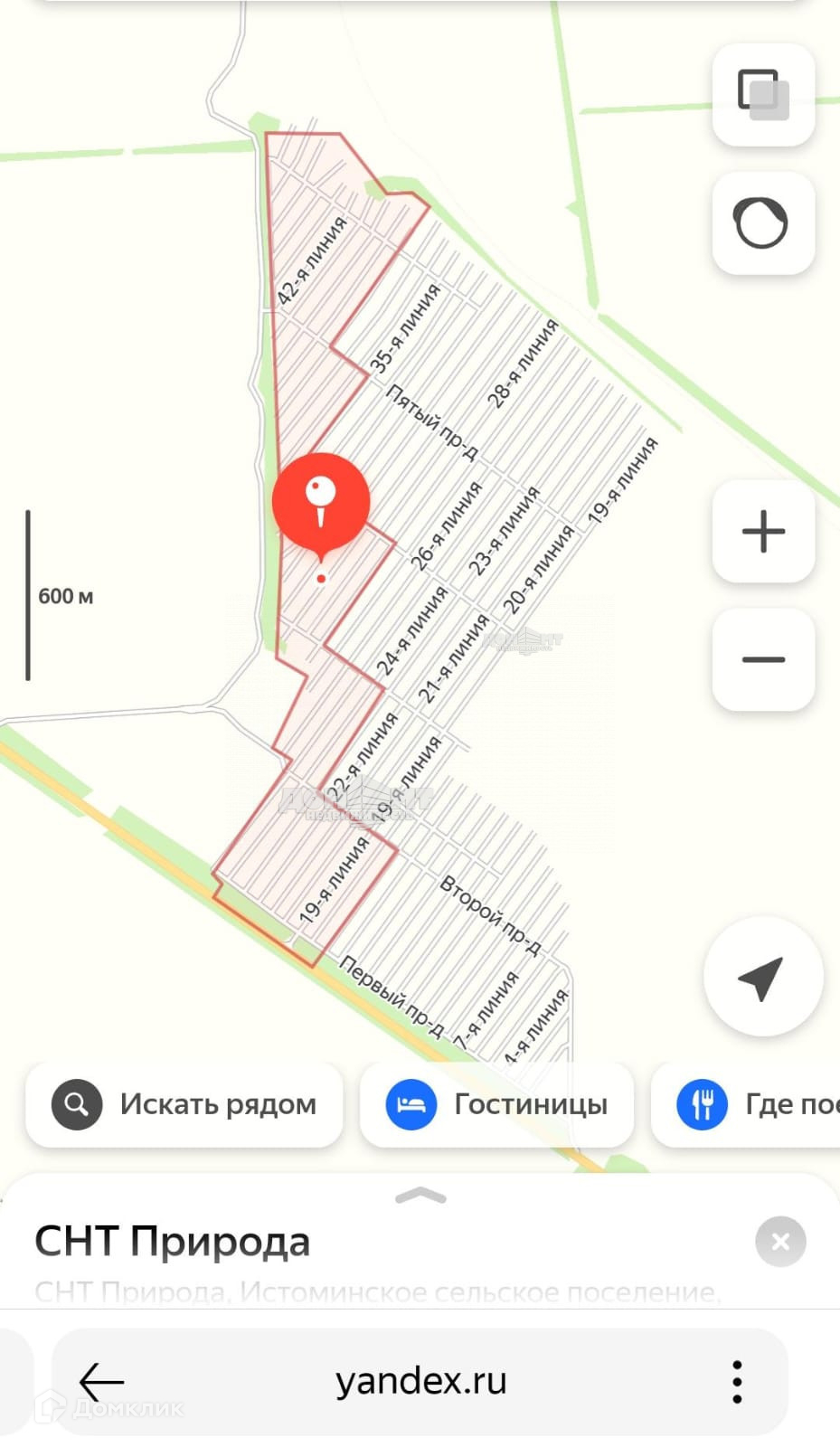Open the browser overflow menu

coord(738,1382)
